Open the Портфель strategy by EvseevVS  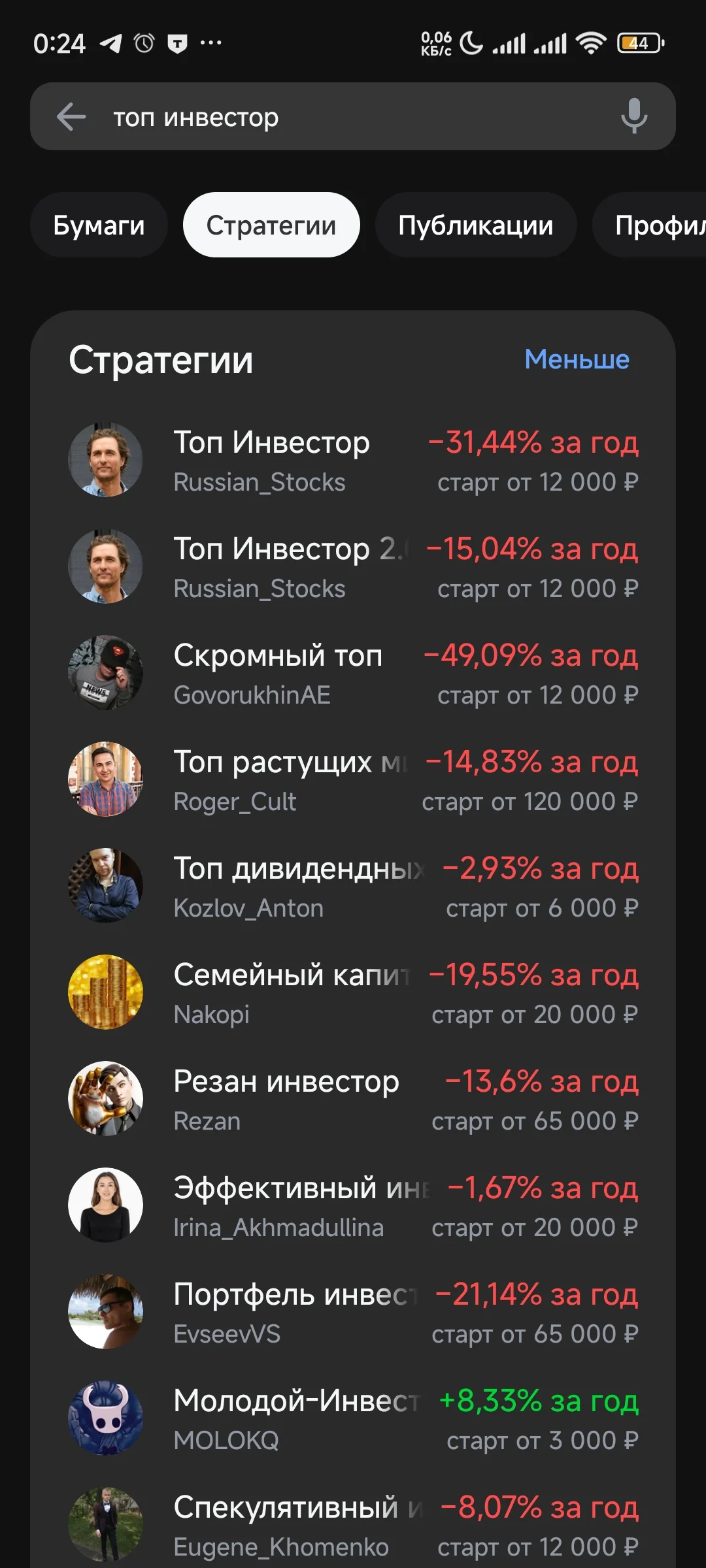353,1313
